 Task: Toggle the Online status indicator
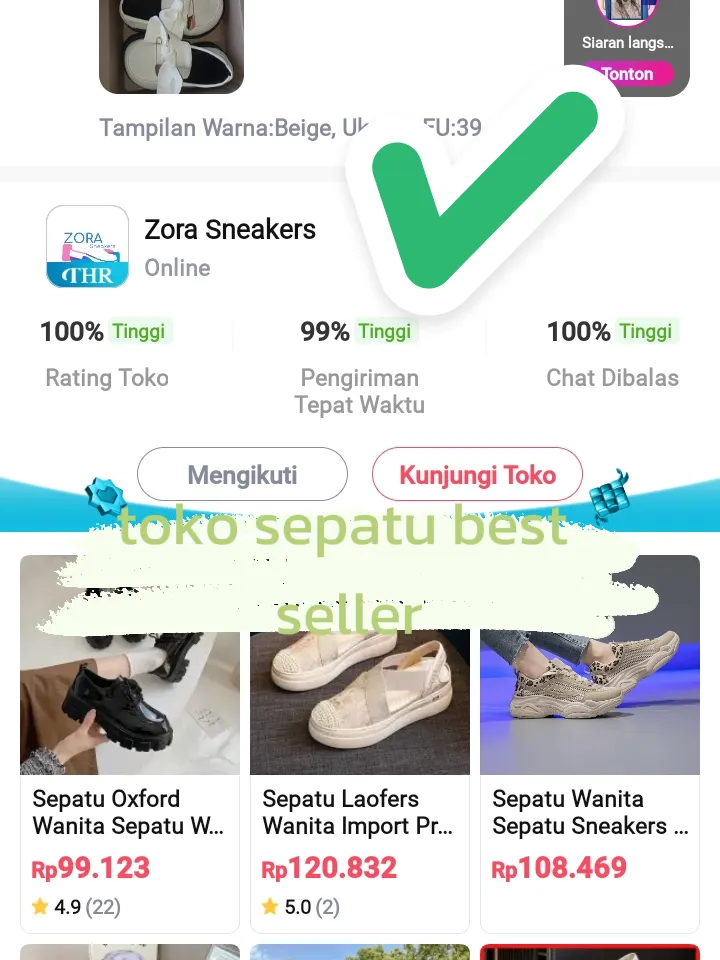(178, 268)
